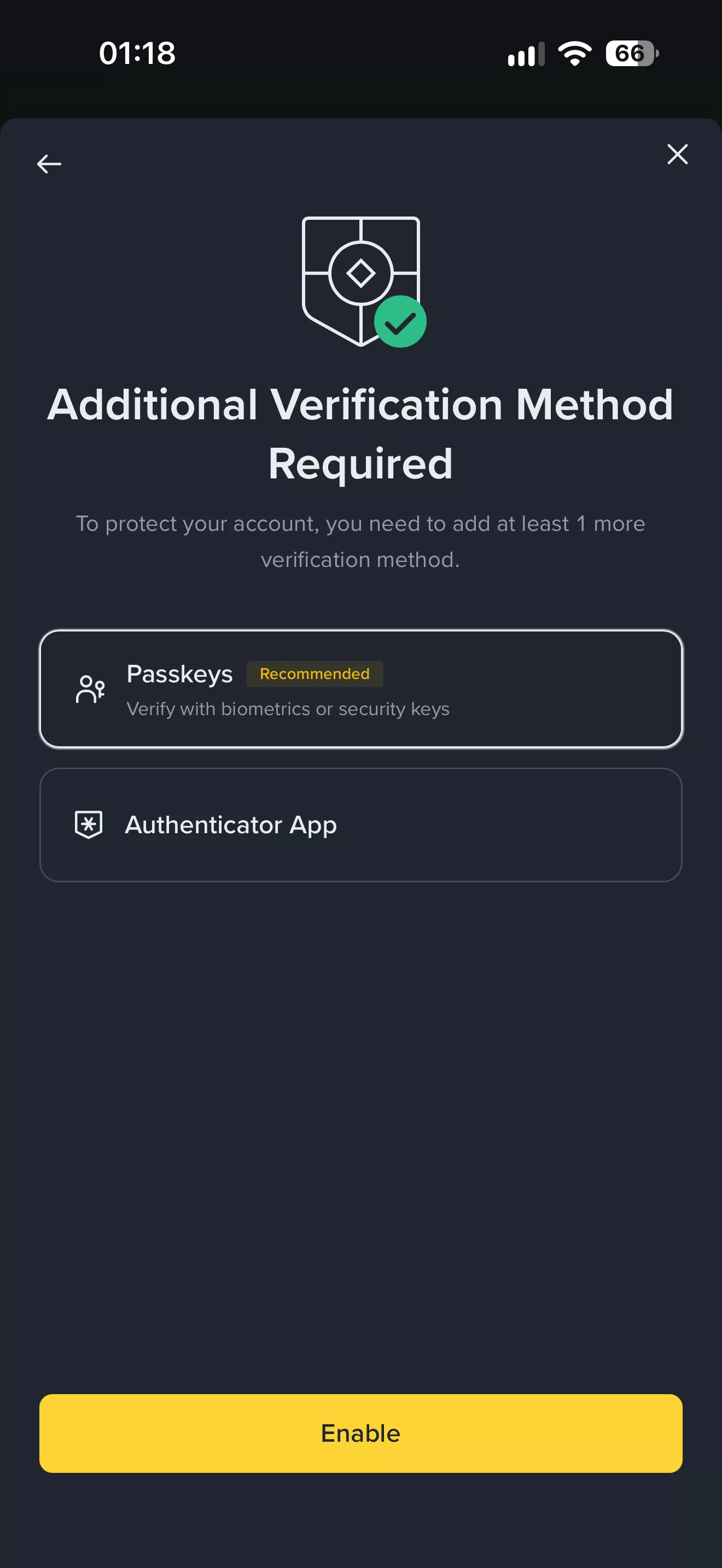Select the Passkeys verification option
Viewport: 722px width, 1568px height.
[360, 688]
